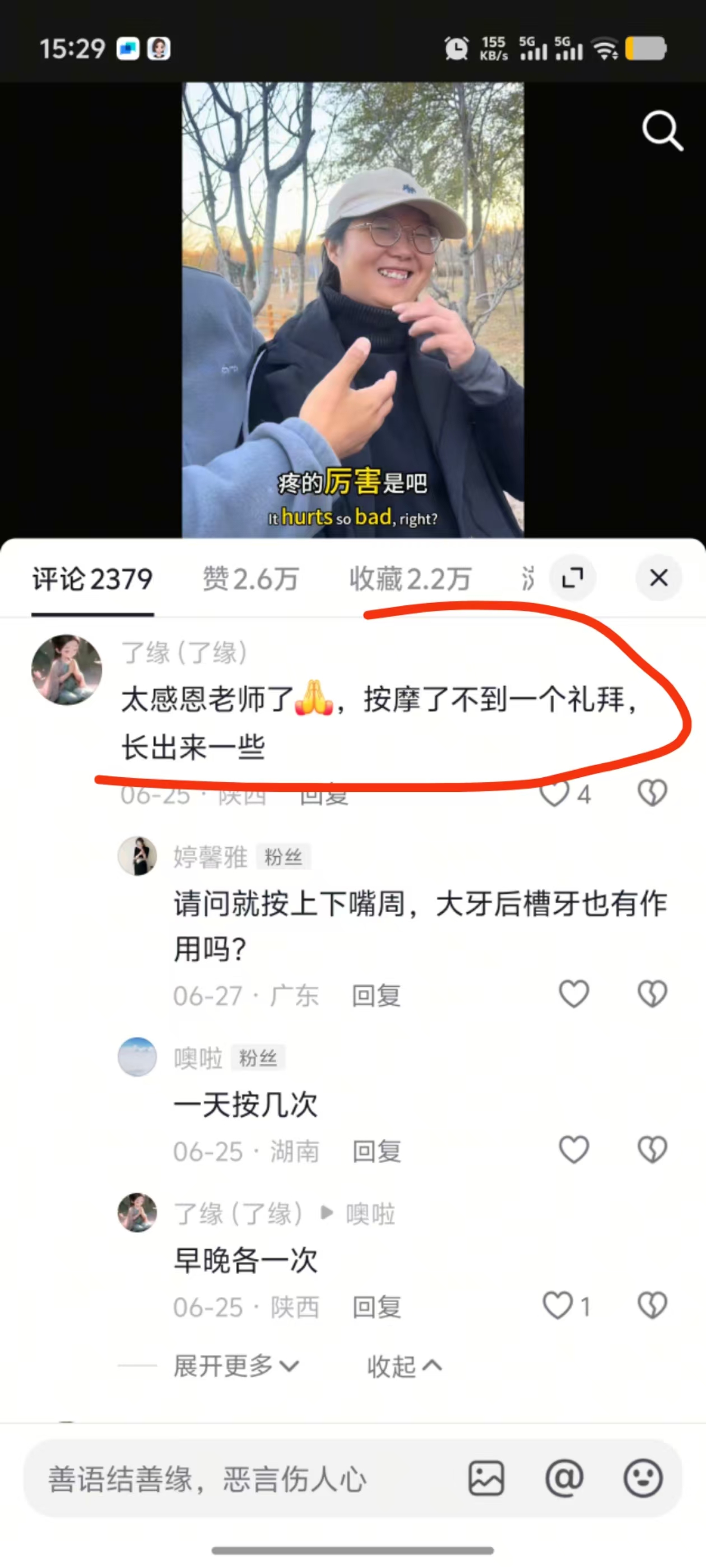
Task: Focus the comment input field
Action: (x=244, y=1479)
